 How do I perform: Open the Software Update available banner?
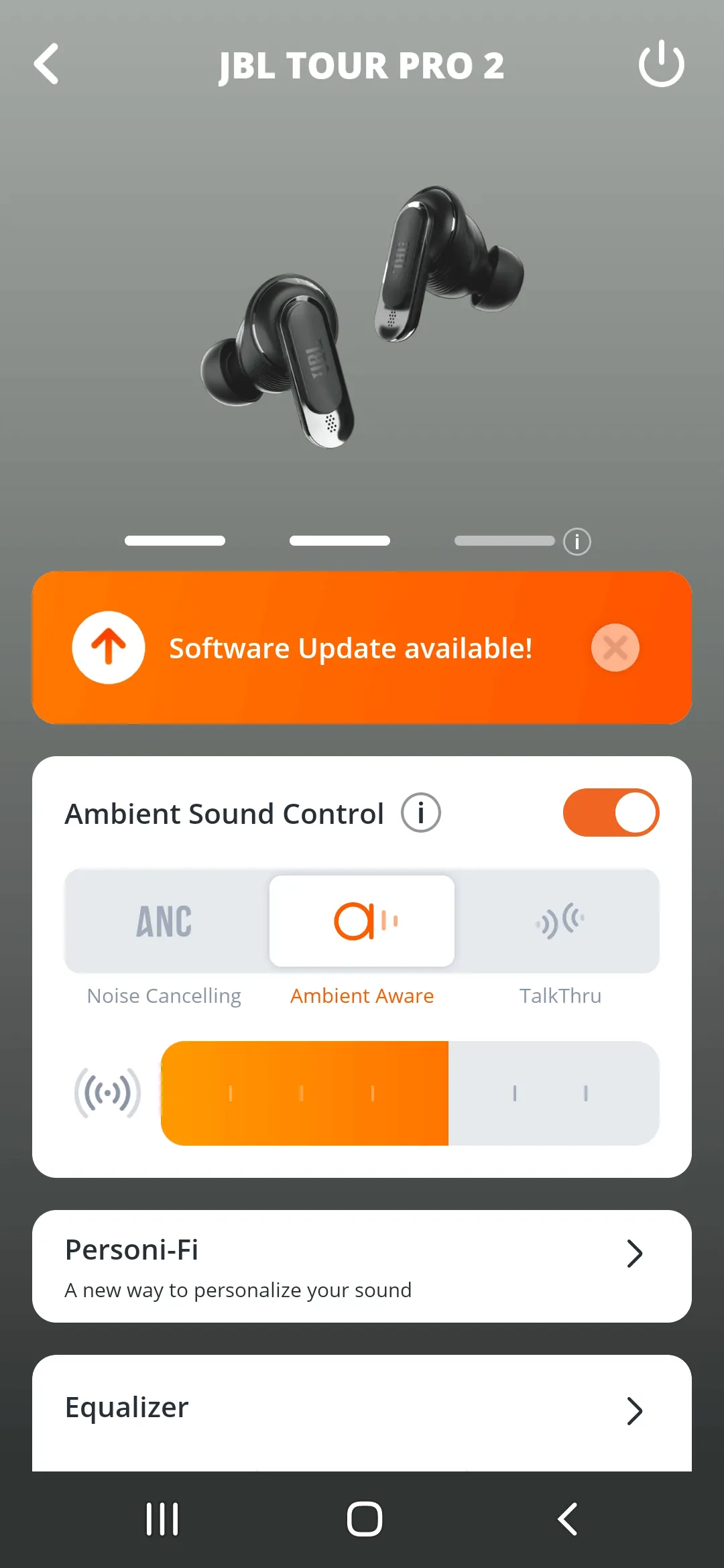(349, 648)
